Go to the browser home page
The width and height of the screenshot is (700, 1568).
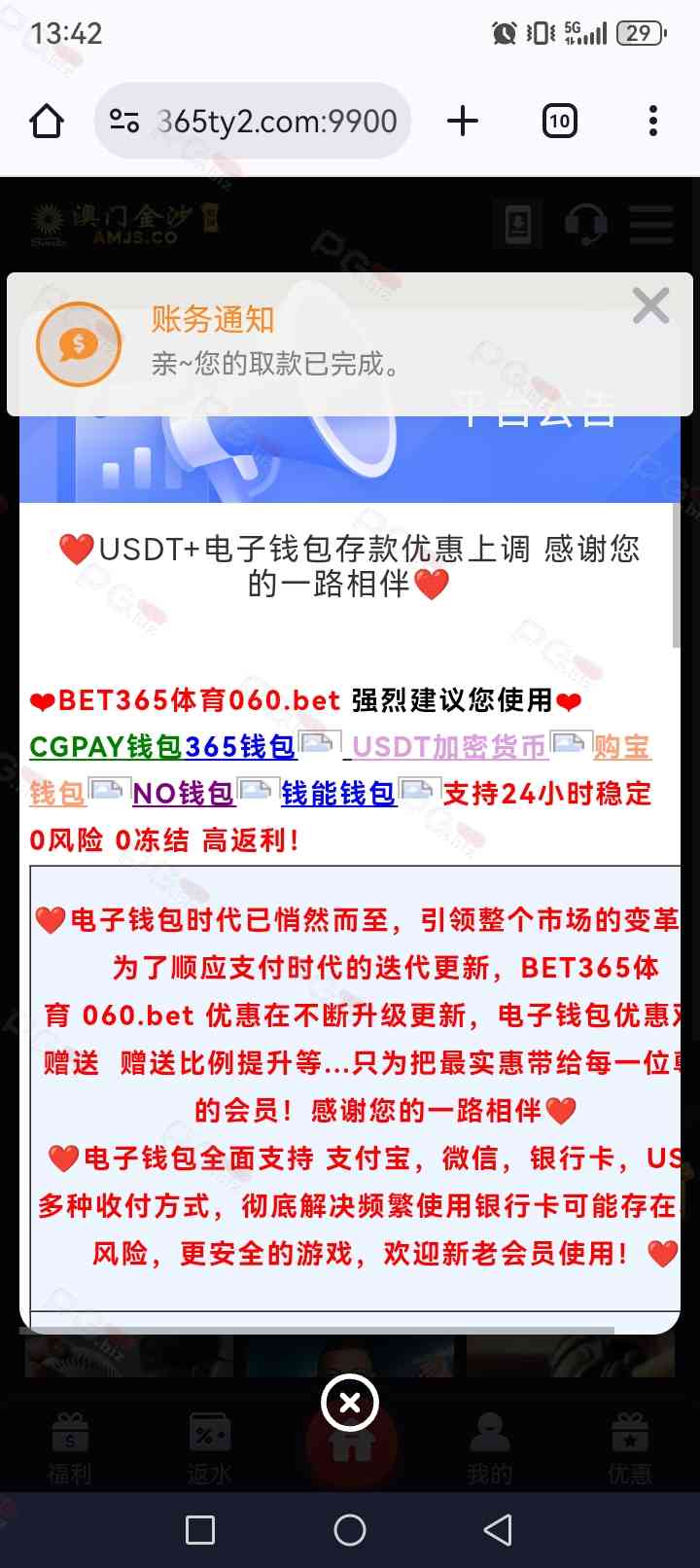coord(47,122)
